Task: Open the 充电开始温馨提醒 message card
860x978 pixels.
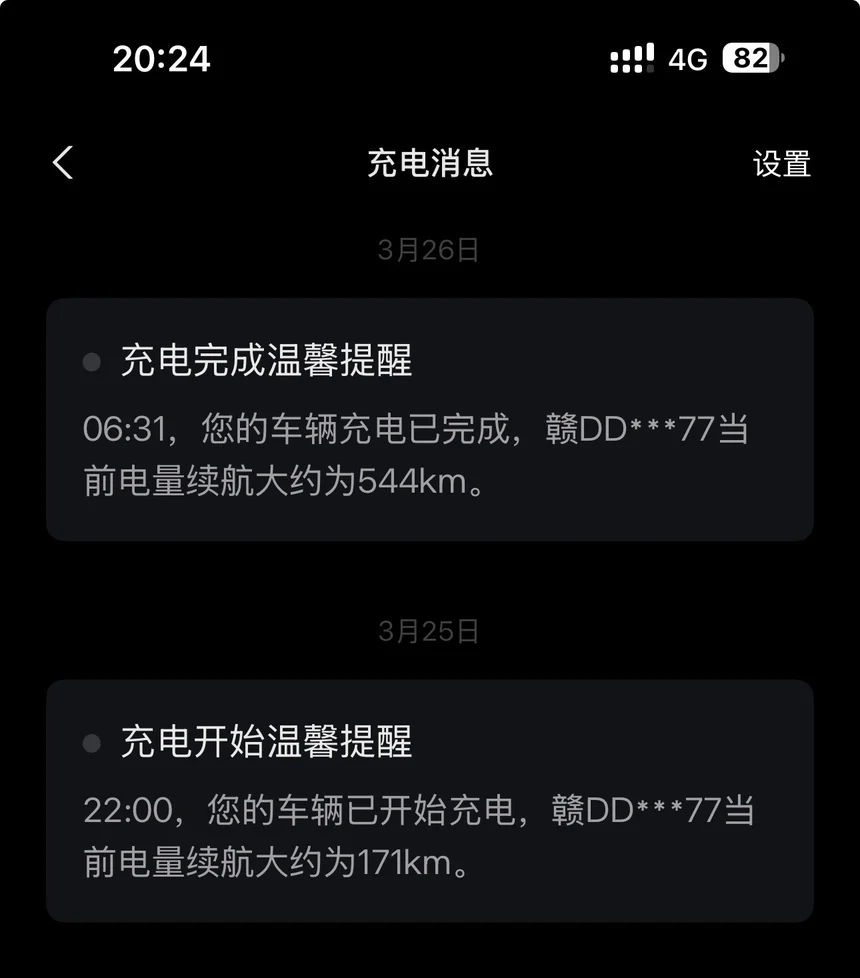Action: pos(429,800)
